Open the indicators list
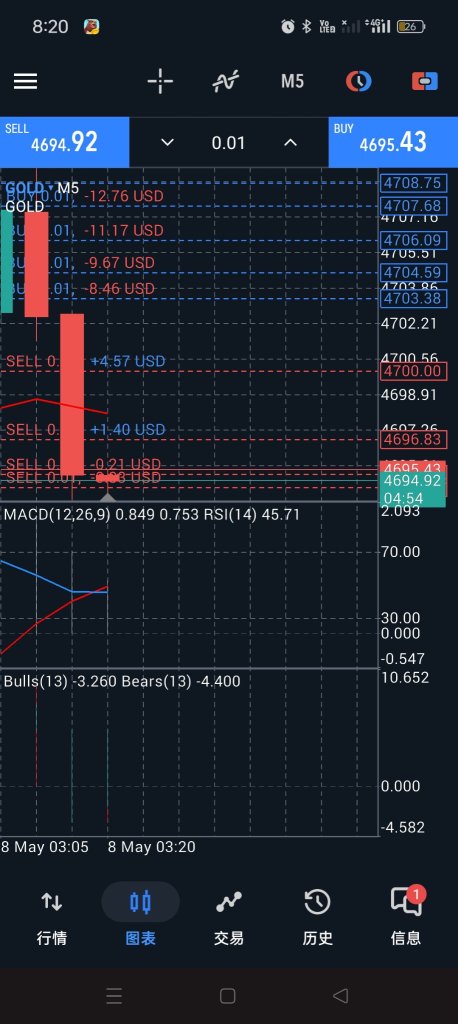 tap(226, 82)
